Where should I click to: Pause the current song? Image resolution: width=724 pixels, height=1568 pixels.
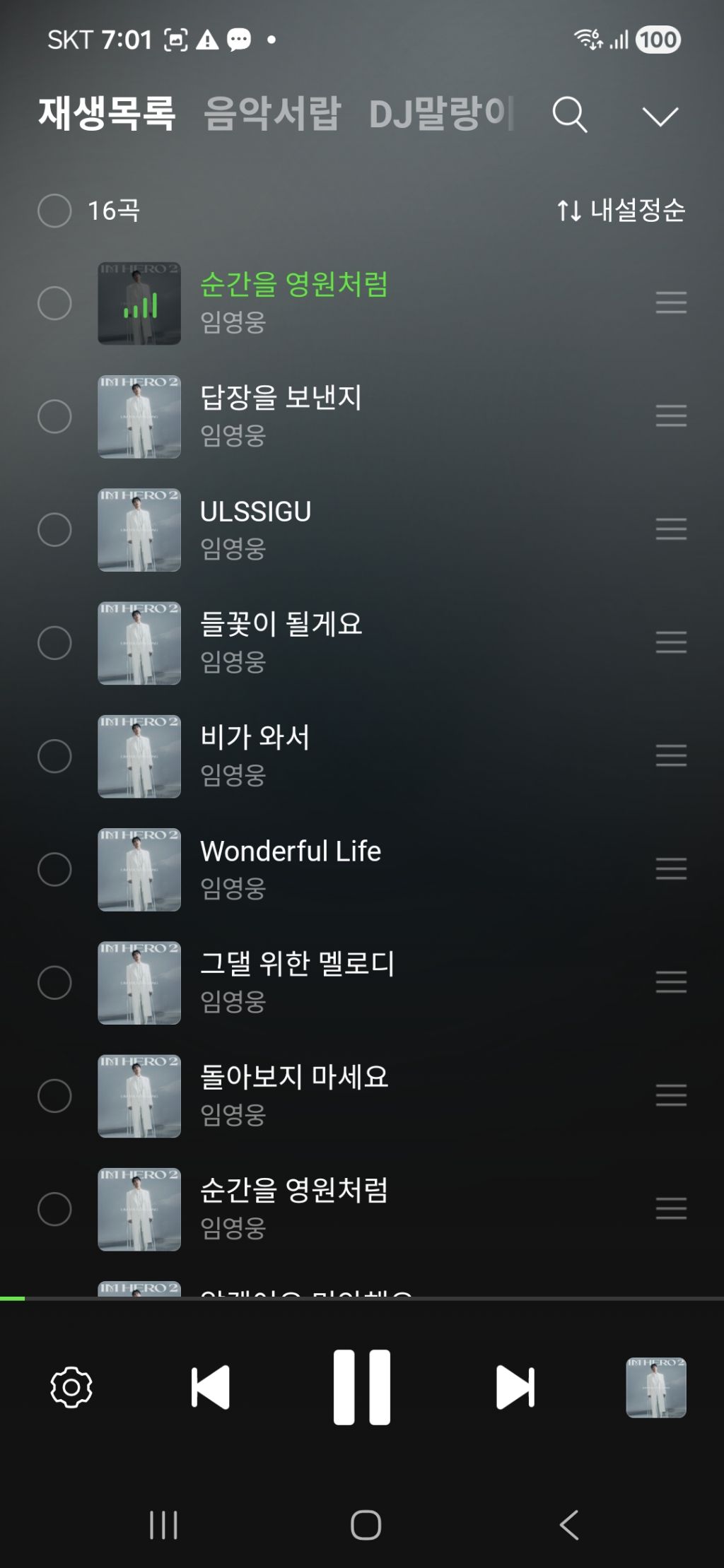tap(362, 1387)
